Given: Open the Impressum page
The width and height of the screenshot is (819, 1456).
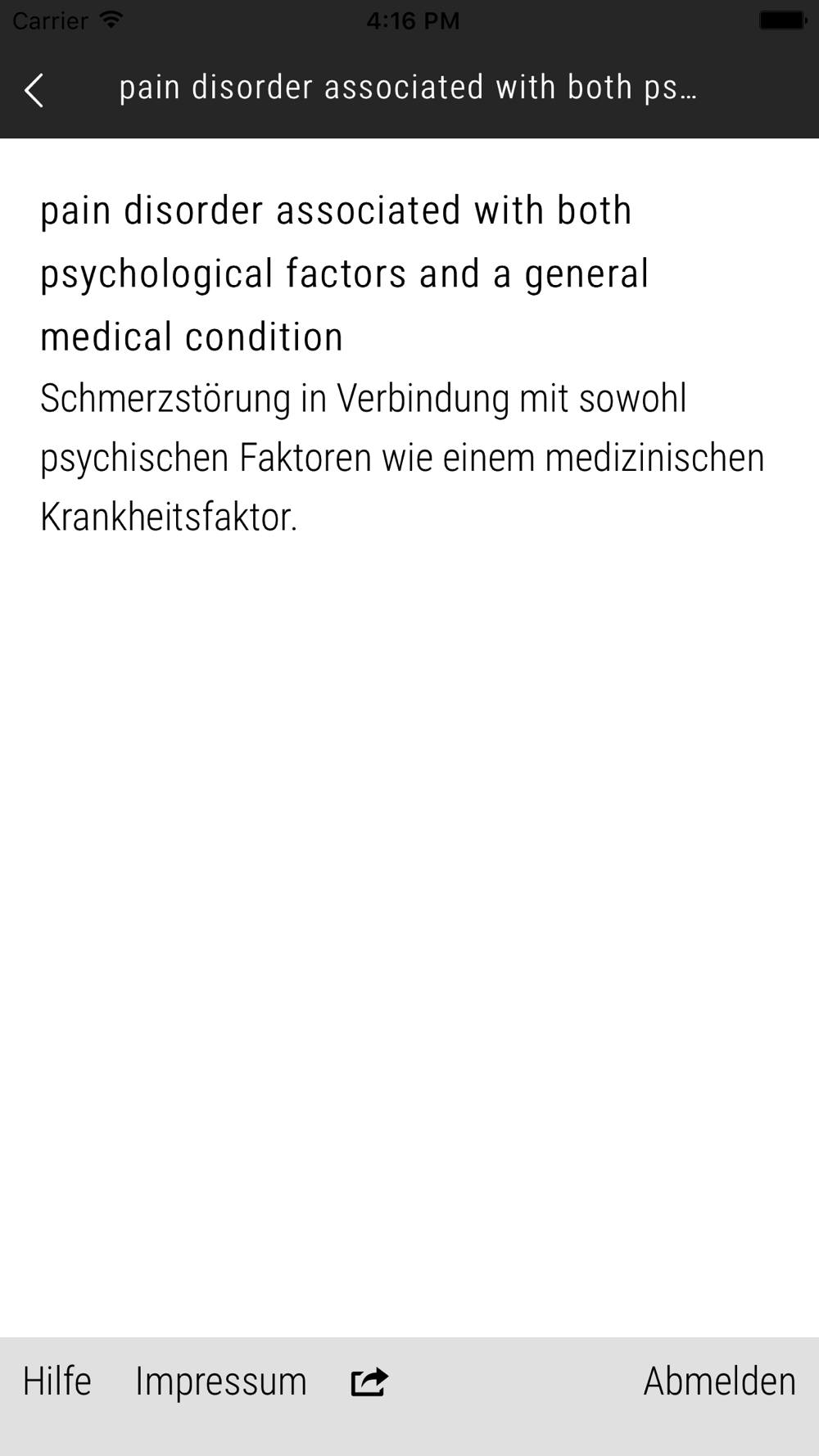Looking at the screenshot, I should 221,1382.
